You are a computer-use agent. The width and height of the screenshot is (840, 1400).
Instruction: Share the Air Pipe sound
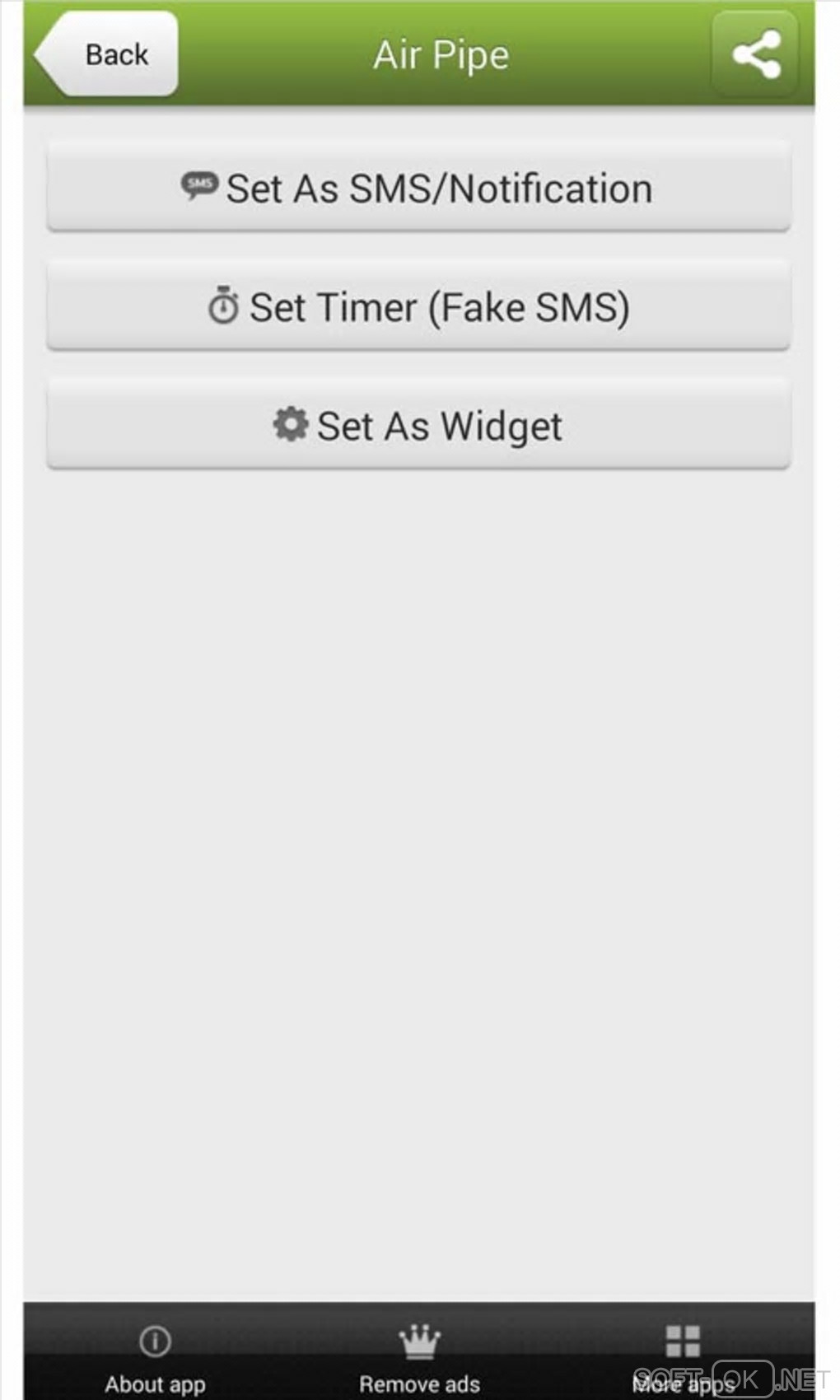coord(755,55)
